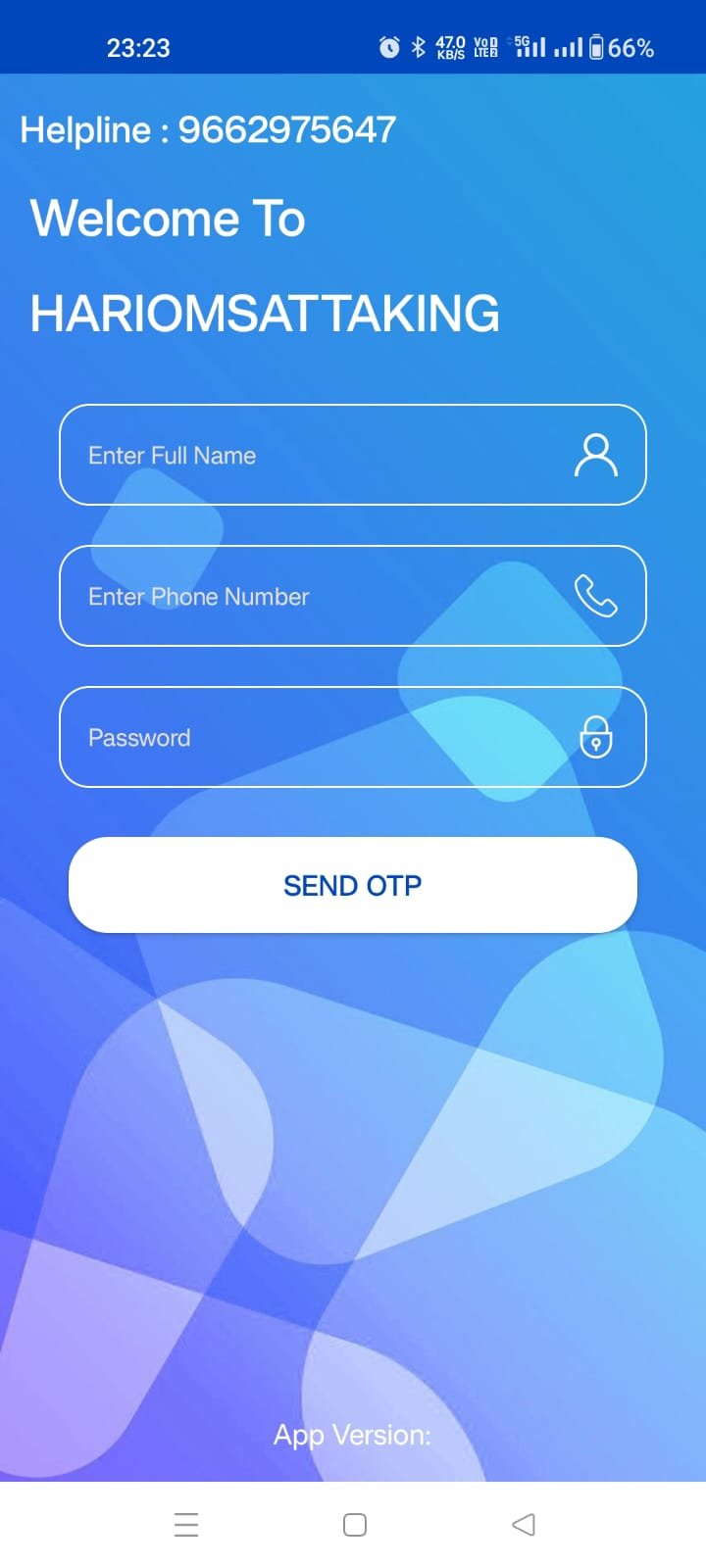The image size is (706, 1568).
Task: Focus the Enter Phone Number field
Action: click(324, 597)
